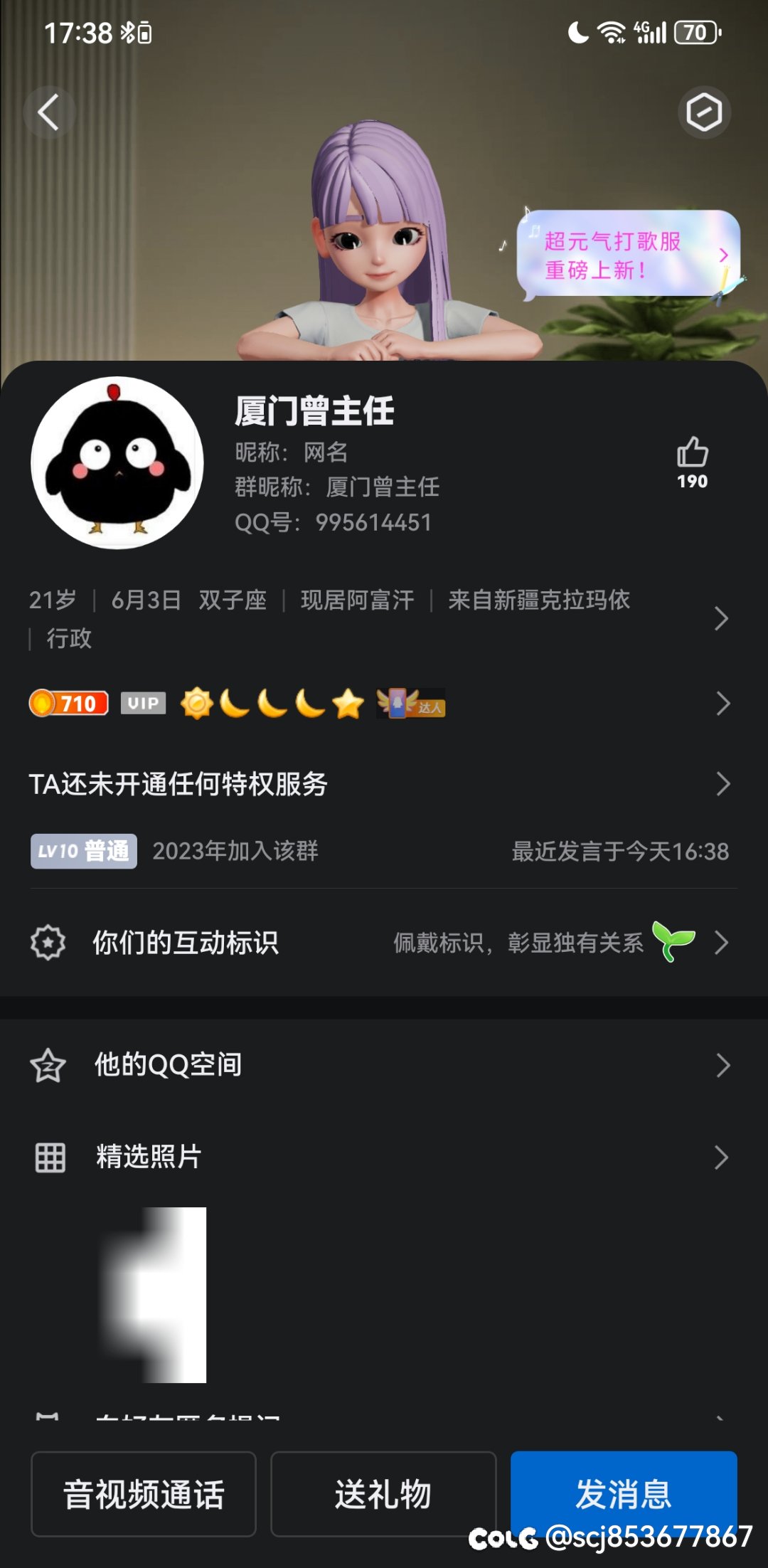Tap the LV10 普通 group level badge
768x1568 pixels.
82,852
